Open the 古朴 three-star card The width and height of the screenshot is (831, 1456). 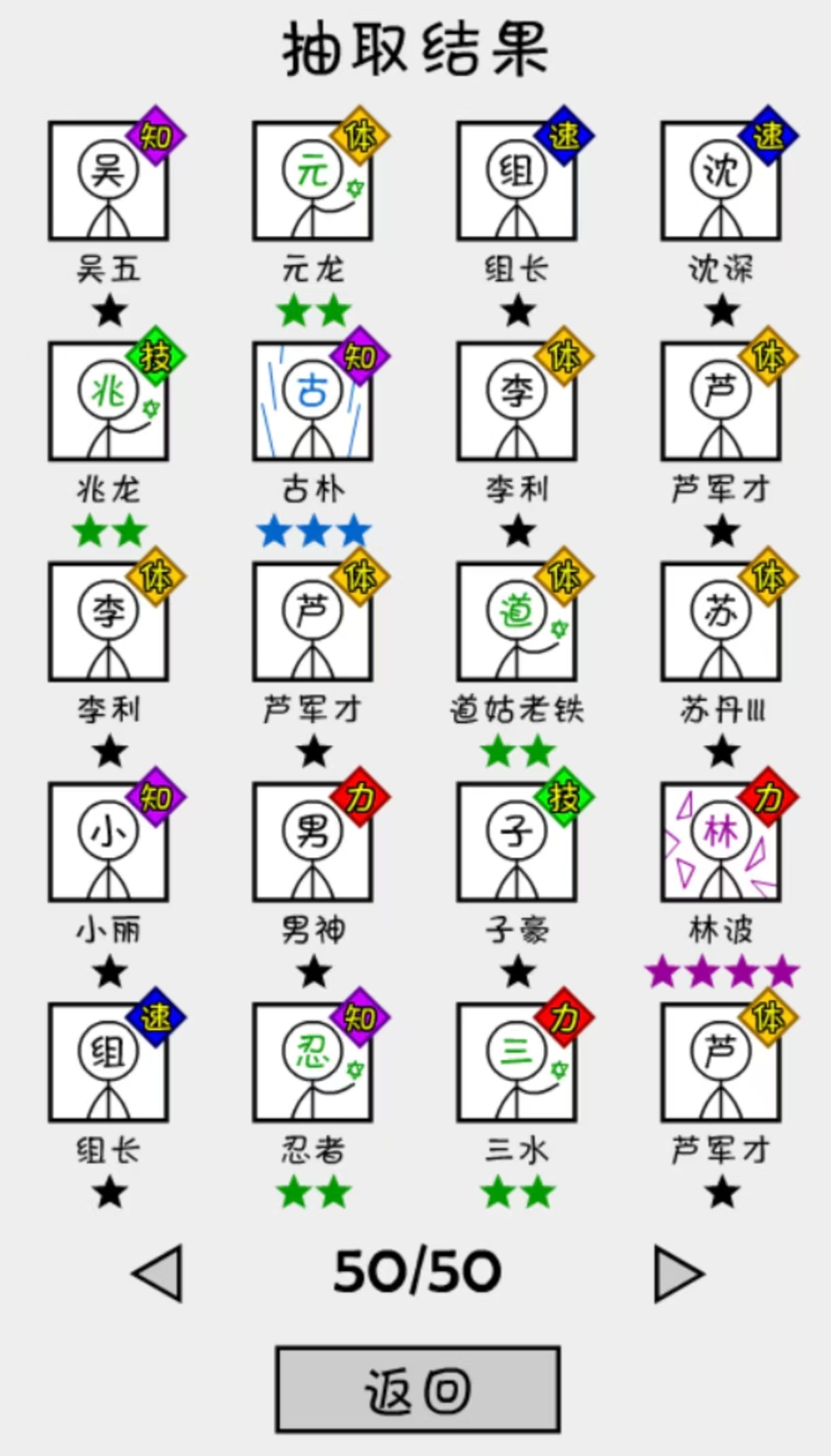coord(313,401)
